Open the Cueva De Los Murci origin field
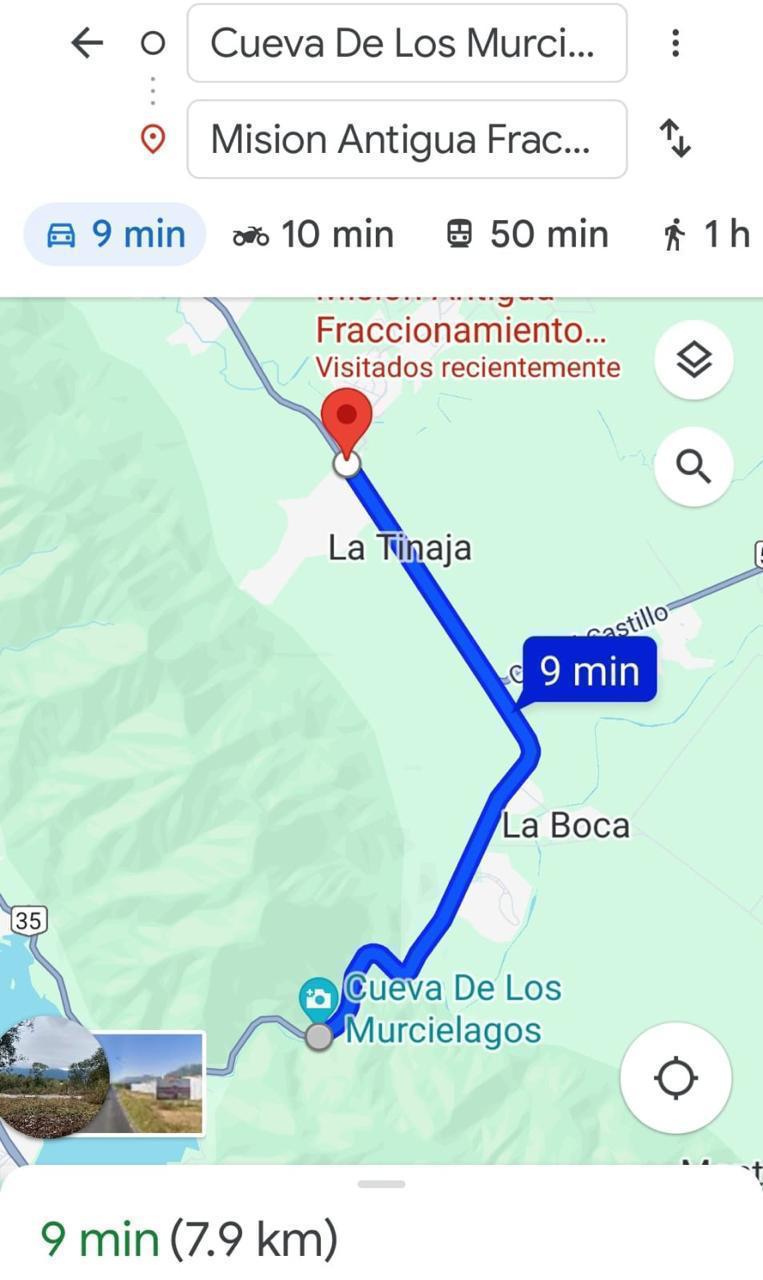Image resolution: width=763 pixels, height=1280 pixels. [406, 42]
